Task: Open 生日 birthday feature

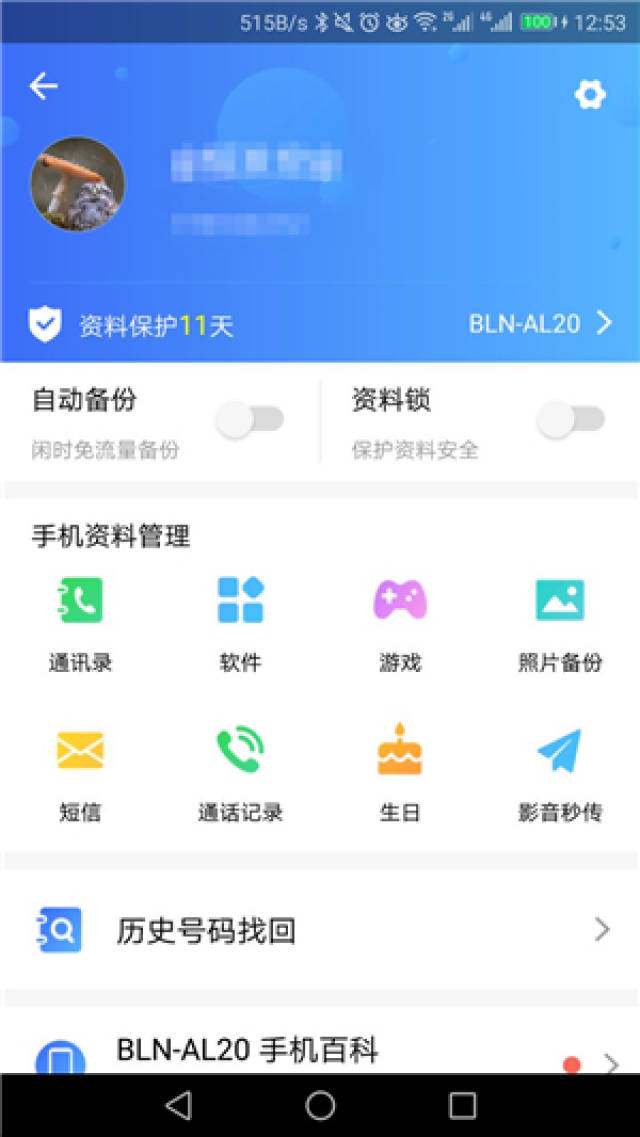Action: point(400,772)
